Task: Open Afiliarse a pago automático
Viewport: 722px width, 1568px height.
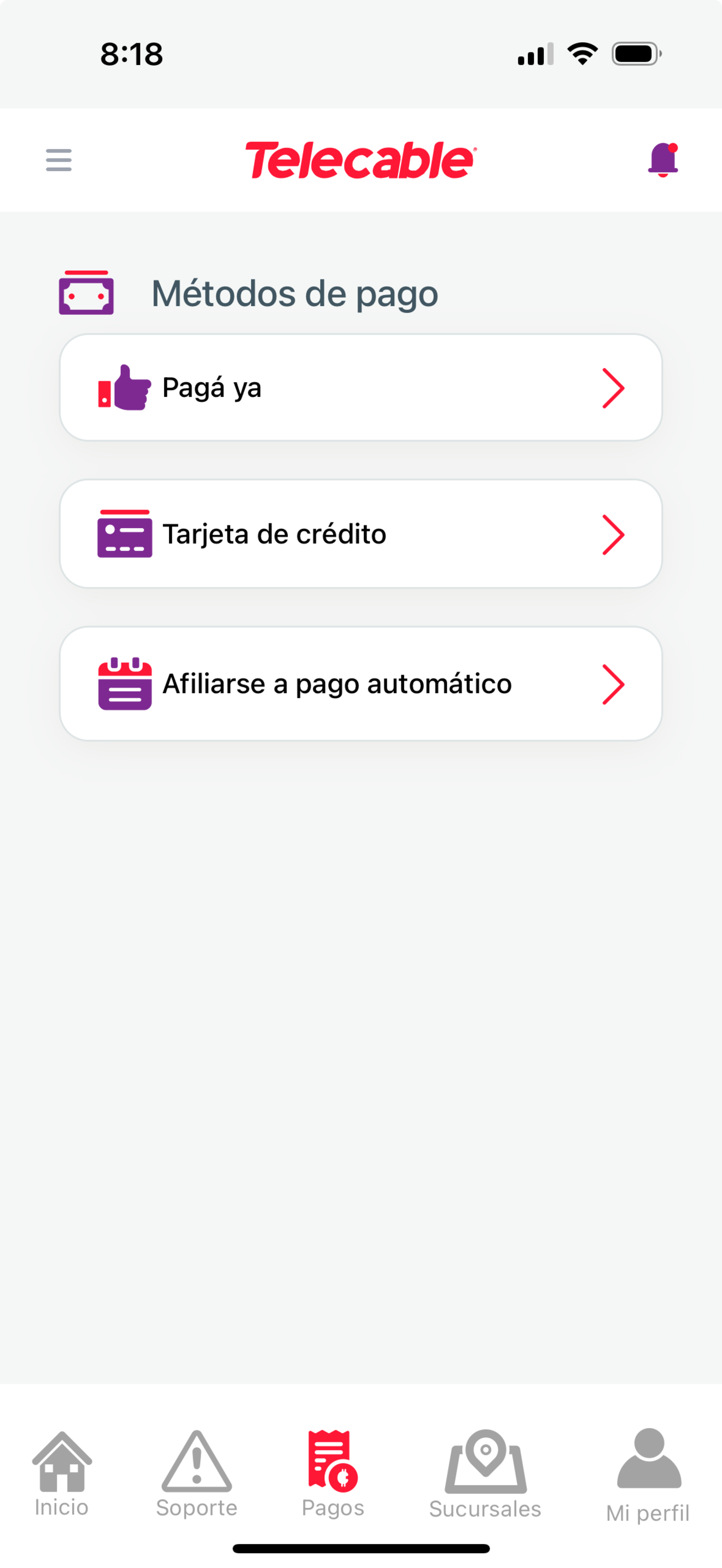Action: 361,683
